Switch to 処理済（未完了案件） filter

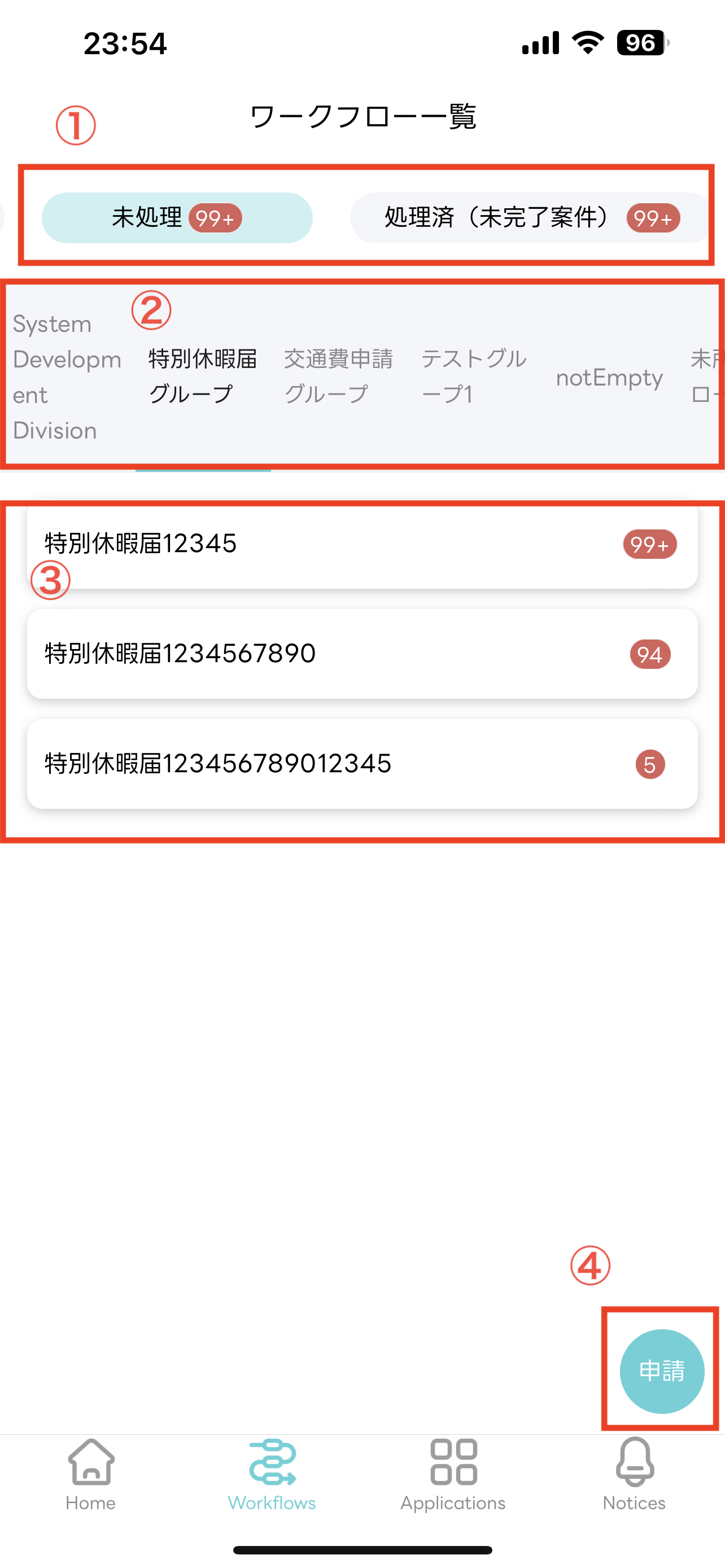(530, 218)
